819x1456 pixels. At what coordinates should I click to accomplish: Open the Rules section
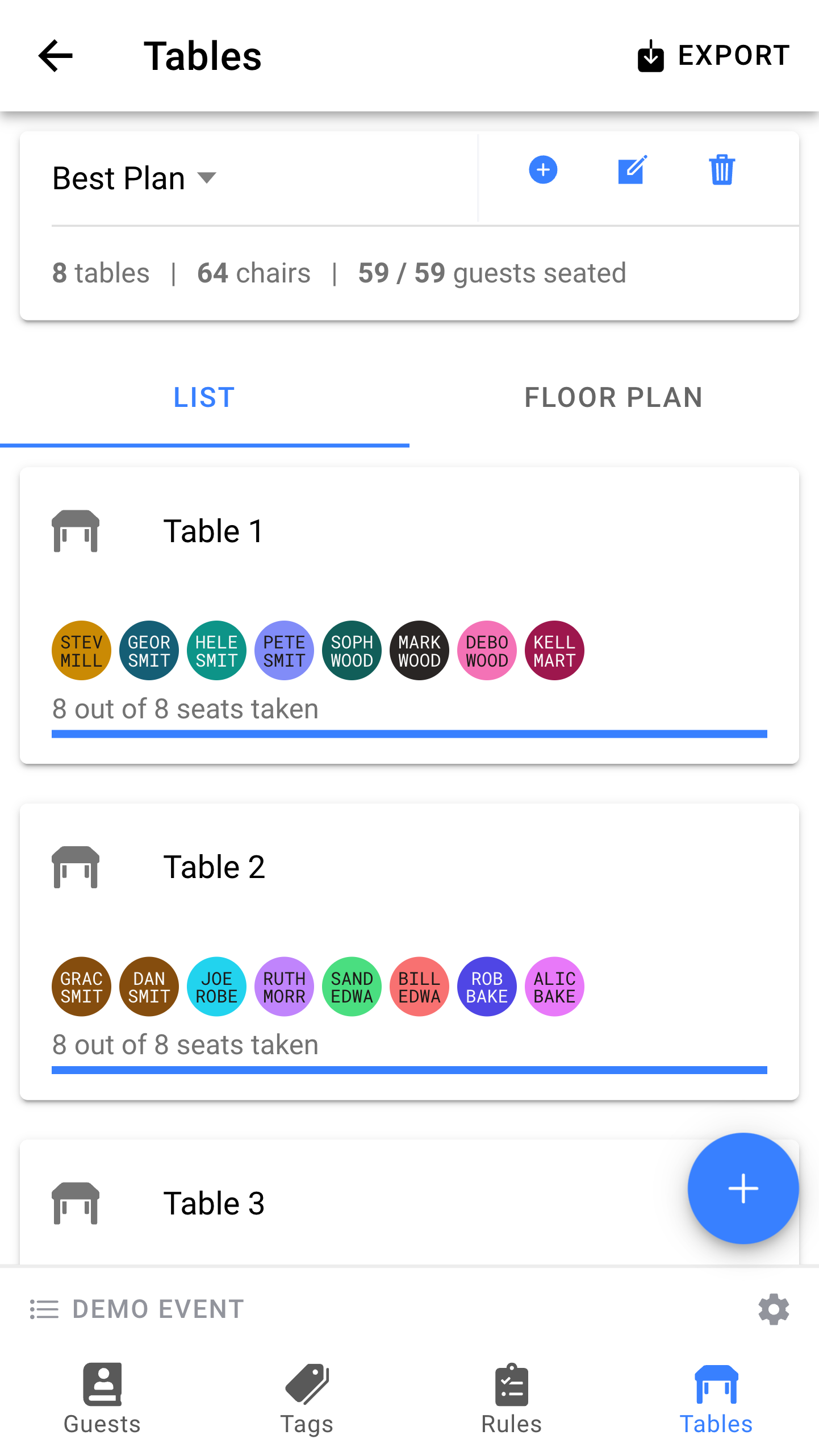511,1404
